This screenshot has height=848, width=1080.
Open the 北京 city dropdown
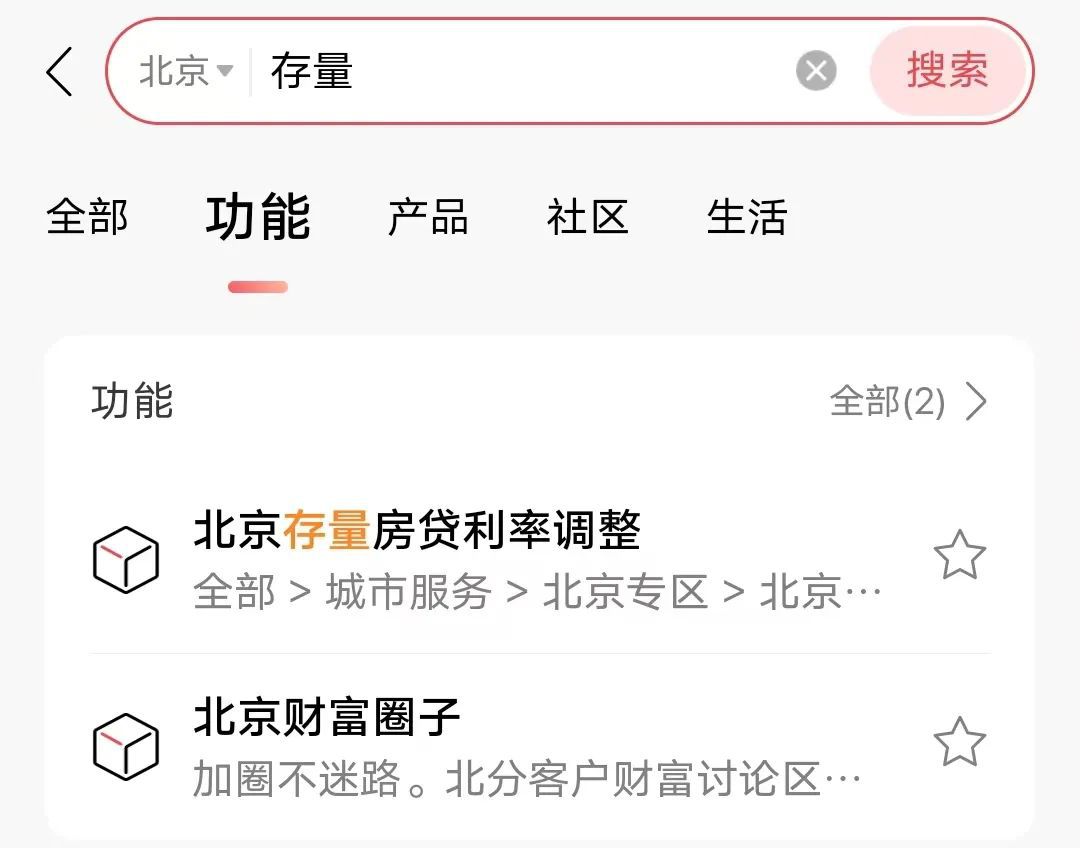tap(185, 72)
